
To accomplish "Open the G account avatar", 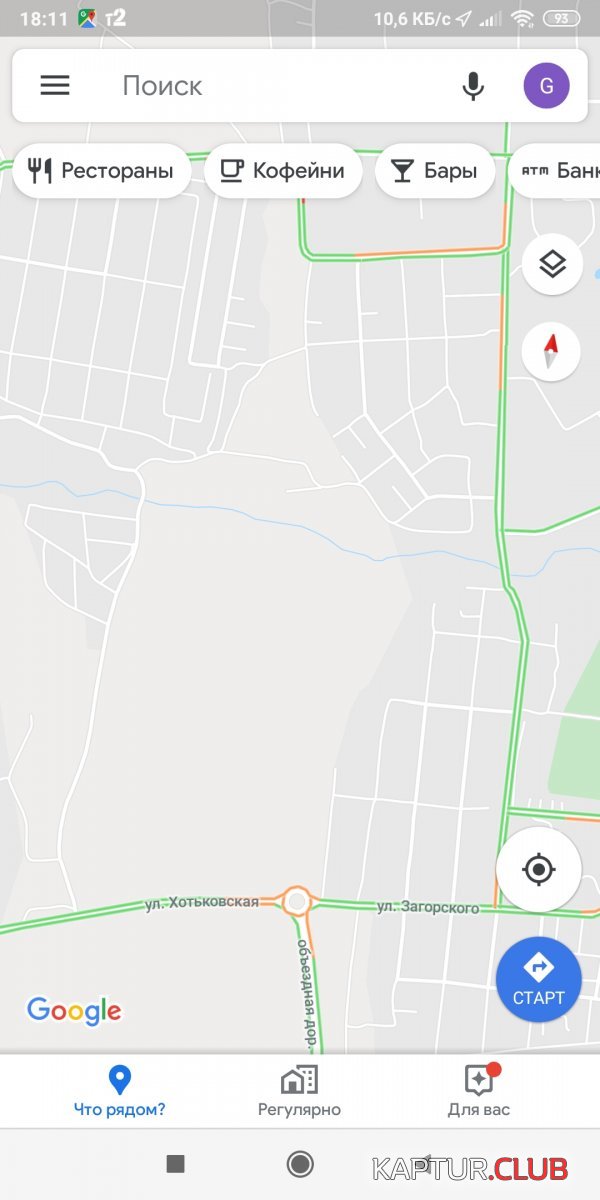I will coord(547,86).
